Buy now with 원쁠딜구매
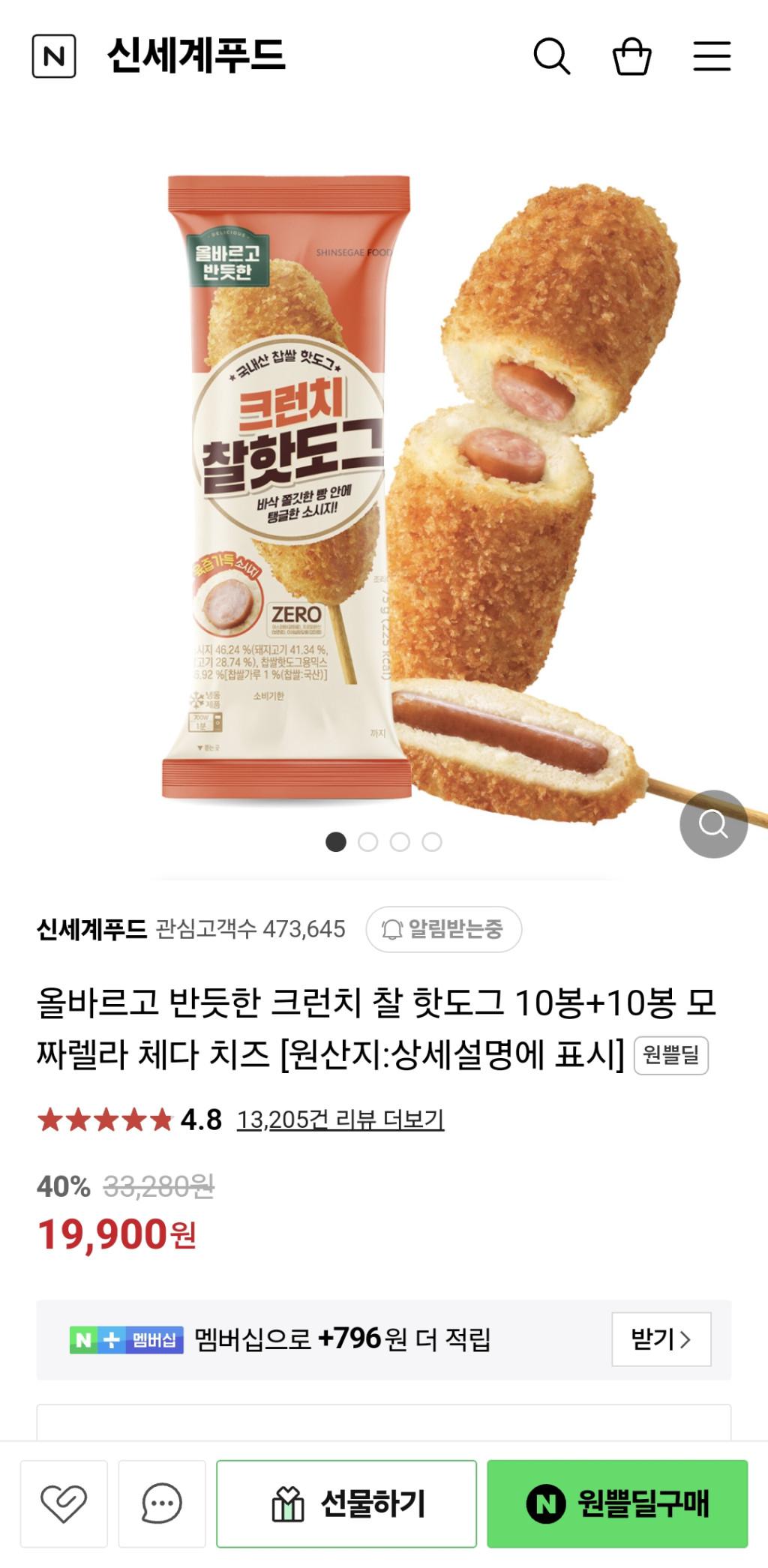Viewport: 768px width, 1568px height. 617,1504
